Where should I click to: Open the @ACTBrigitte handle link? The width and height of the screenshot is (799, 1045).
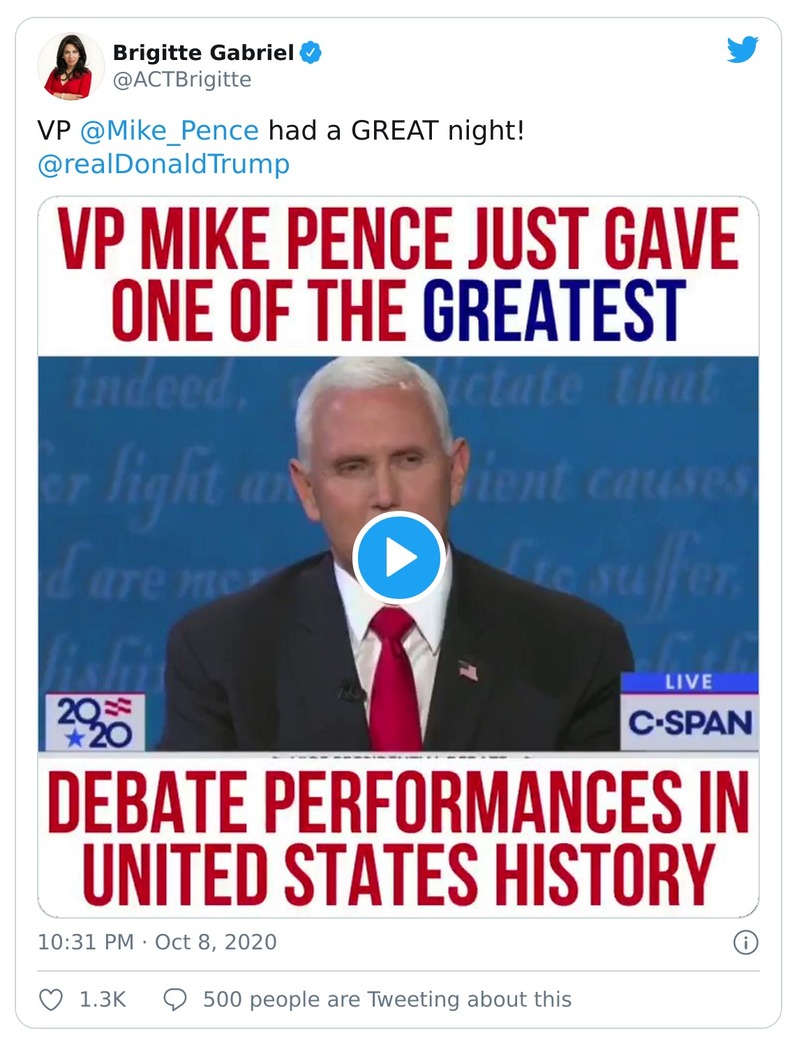181,80
